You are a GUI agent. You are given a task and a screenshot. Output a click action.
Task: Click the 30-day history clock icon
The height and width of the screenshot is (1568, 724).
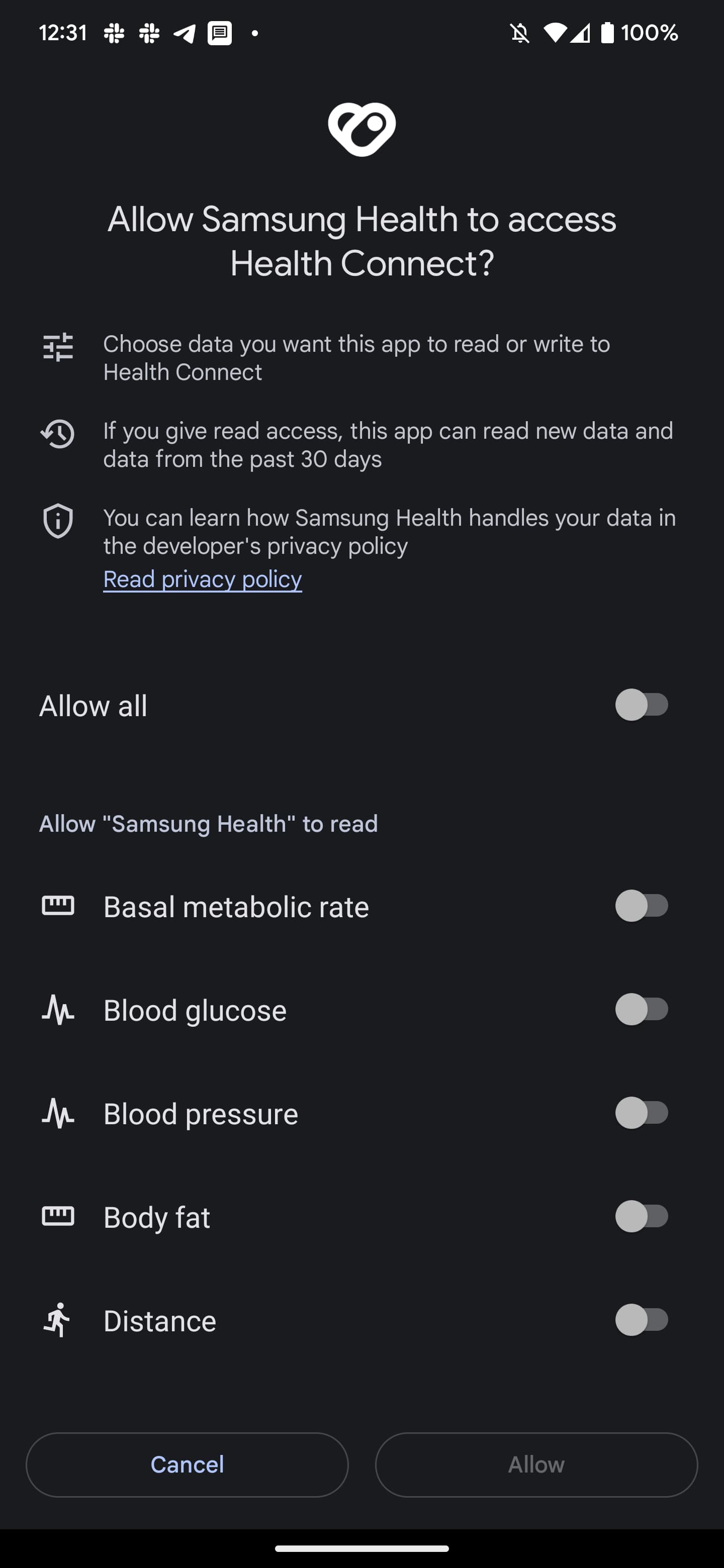[58, 435]
